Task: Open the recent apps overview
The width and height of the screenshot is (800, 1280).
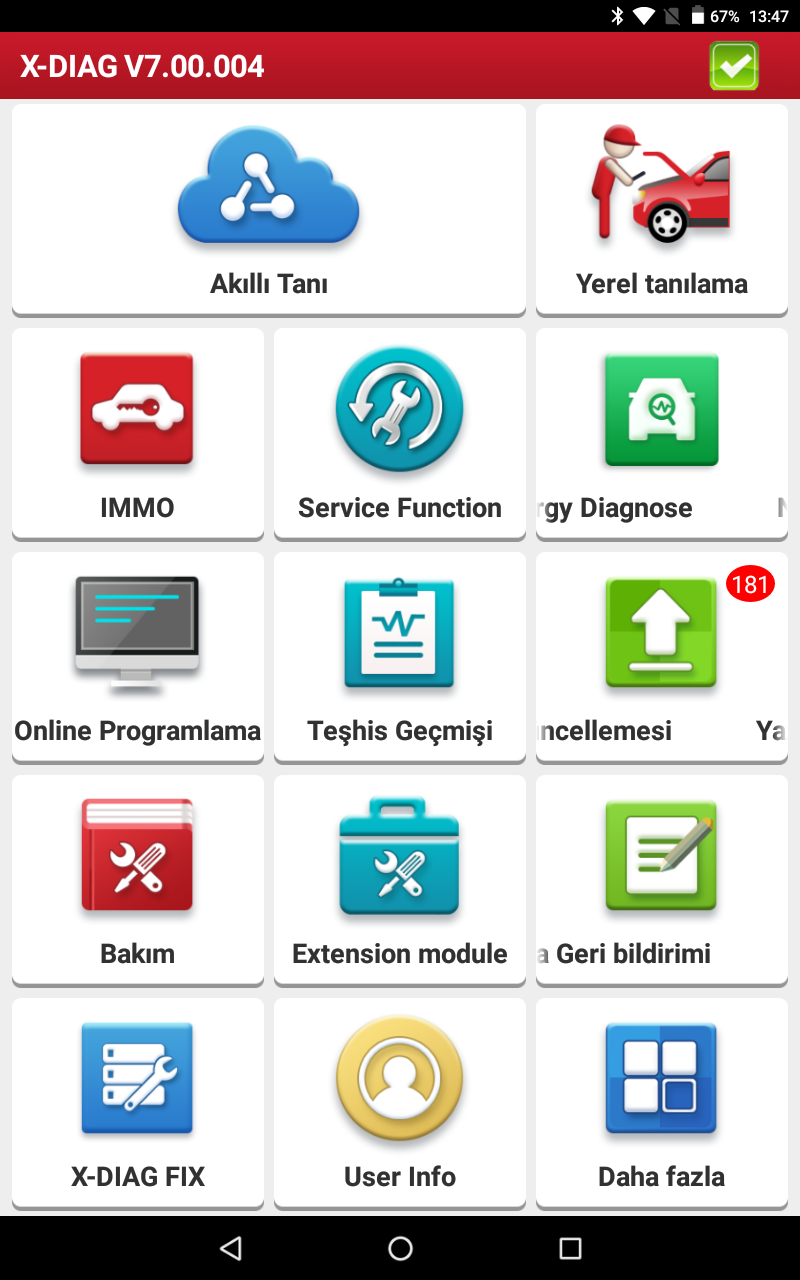Action: [x=570, y=1248]
